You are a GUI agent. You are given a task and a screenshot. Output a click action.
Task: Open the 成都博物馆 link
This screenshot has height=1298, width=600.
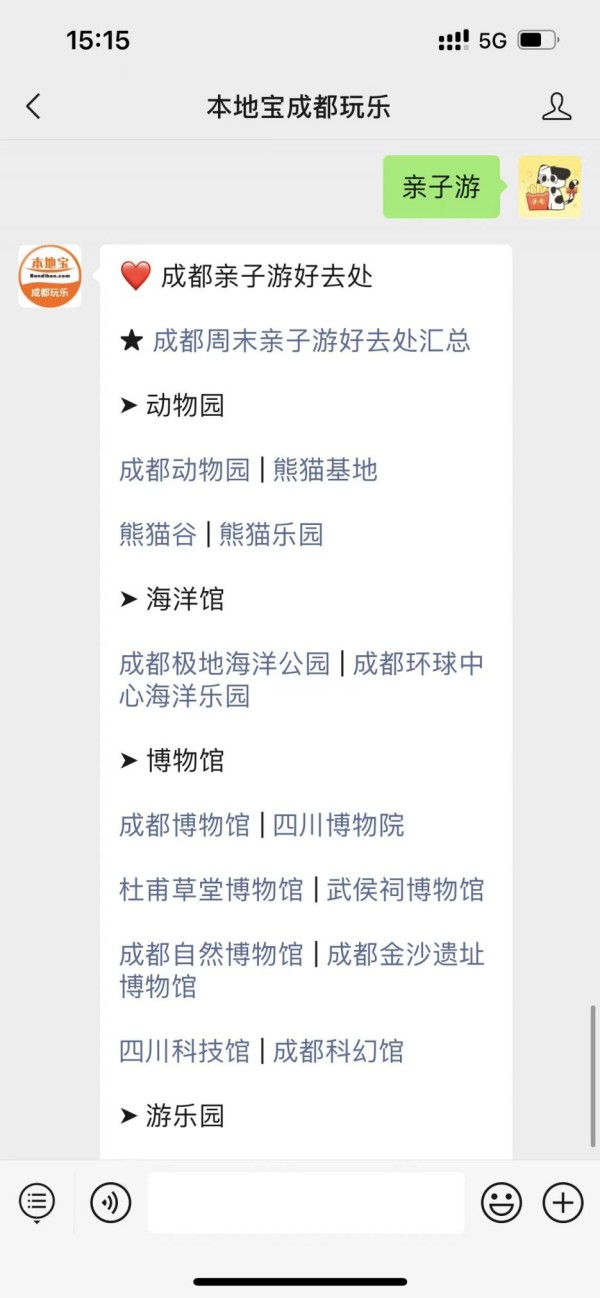[x=184, y=825]
